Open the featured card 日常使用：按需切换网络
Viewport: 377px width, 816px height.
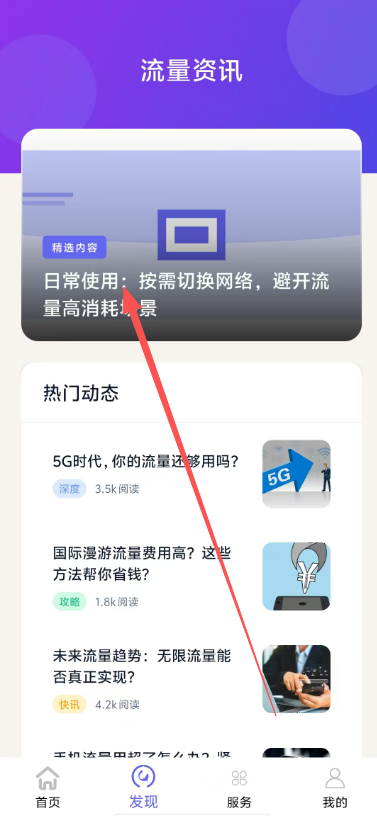coord(191,235)
